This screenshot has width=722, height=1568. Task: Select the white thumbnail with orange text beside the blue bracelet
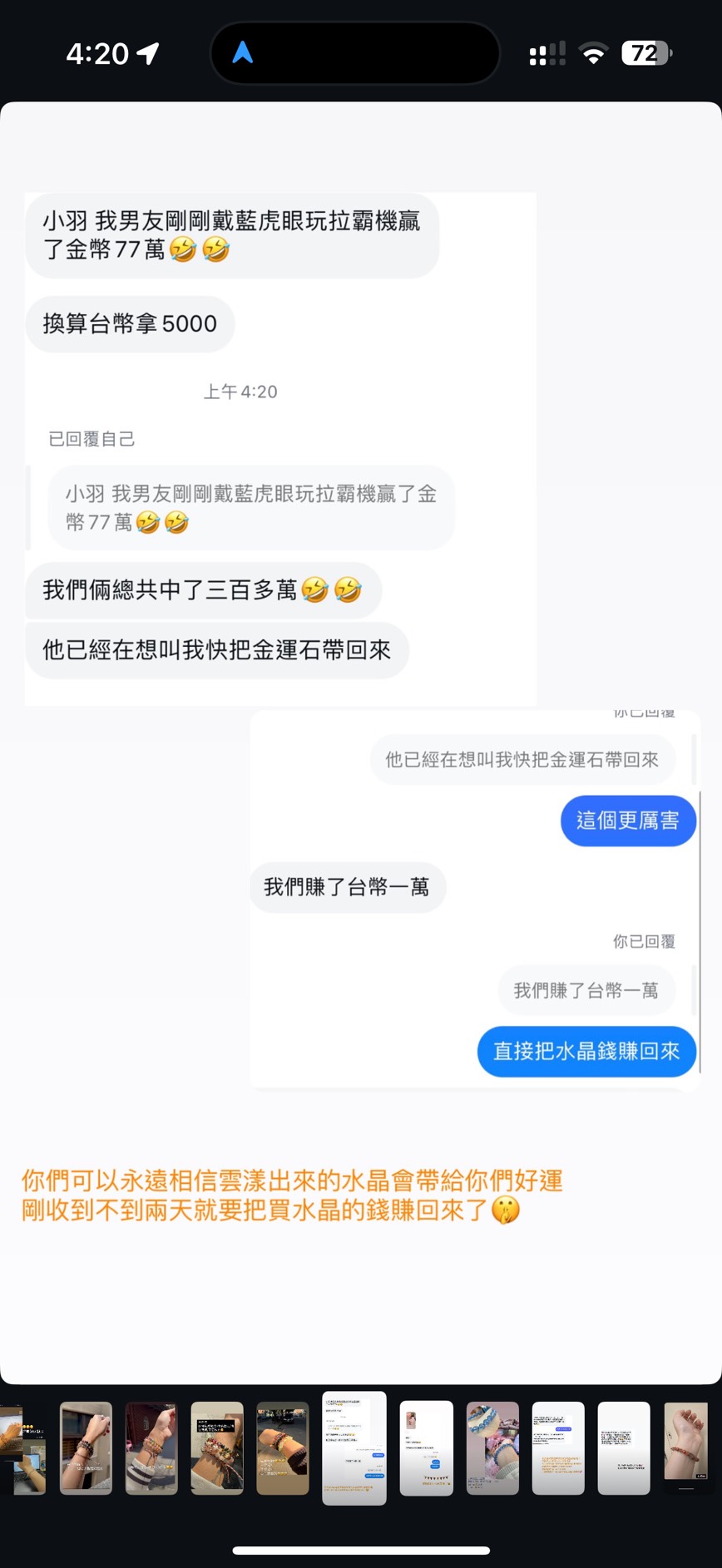click(558, 1448)
